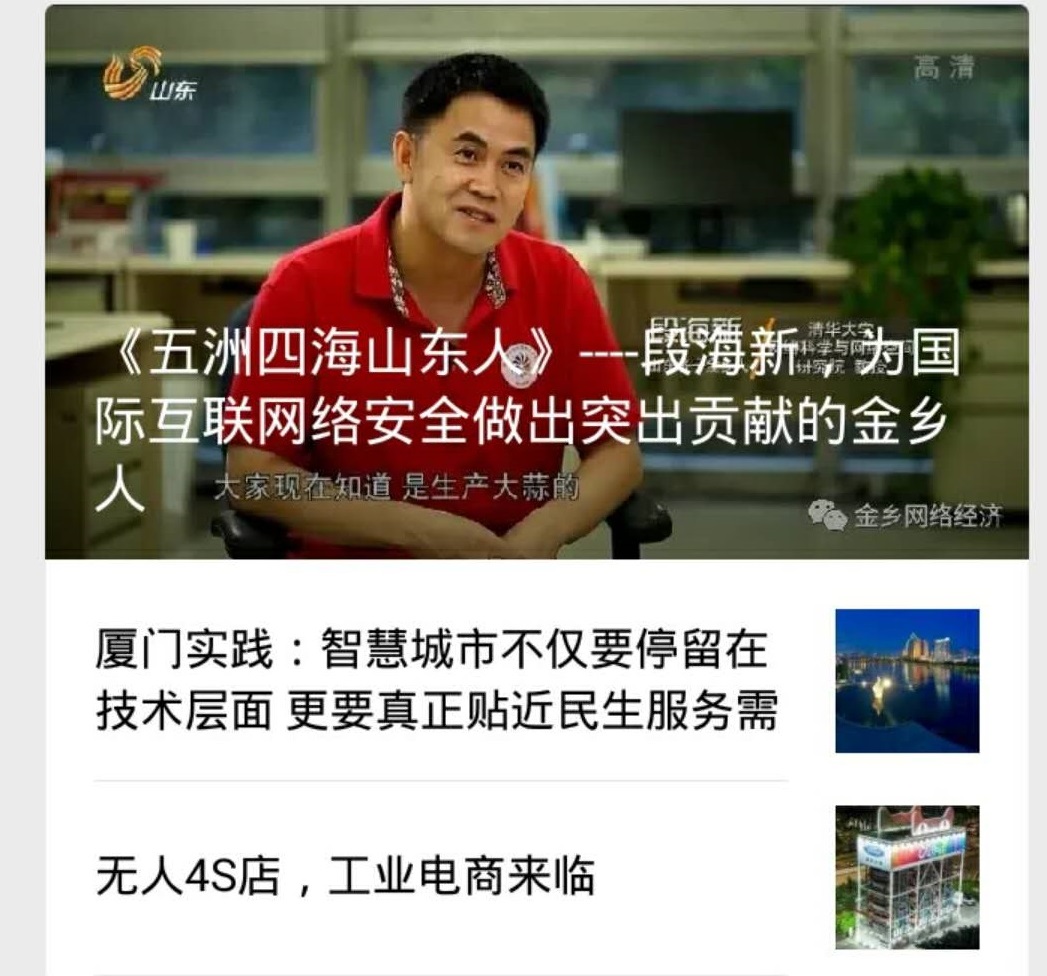The height and width of the screenshot is (976, 1047).
Task: Open the 厦门实践 smart city article
Action: pyautogui.click(x=436, y=682)
